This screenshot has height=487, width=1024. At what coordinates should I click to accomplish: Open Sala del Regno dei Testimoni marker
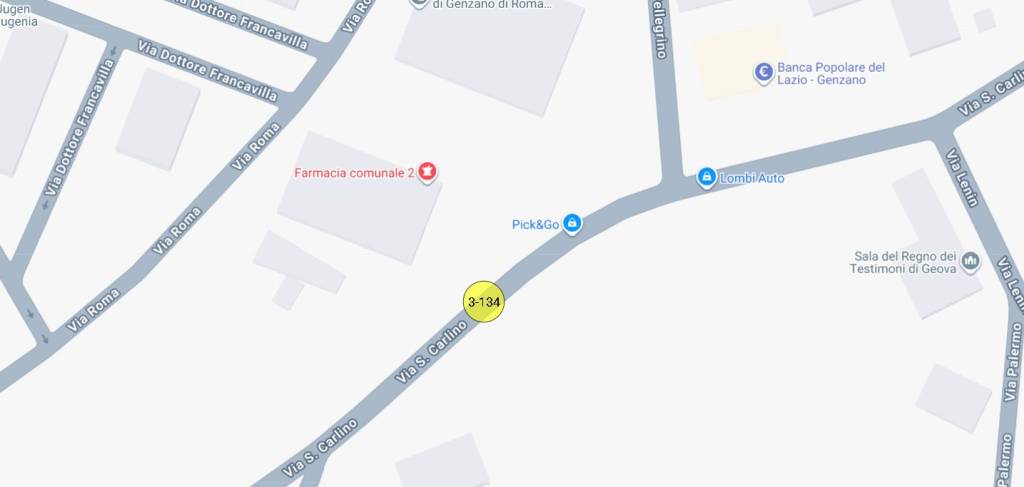970,262
